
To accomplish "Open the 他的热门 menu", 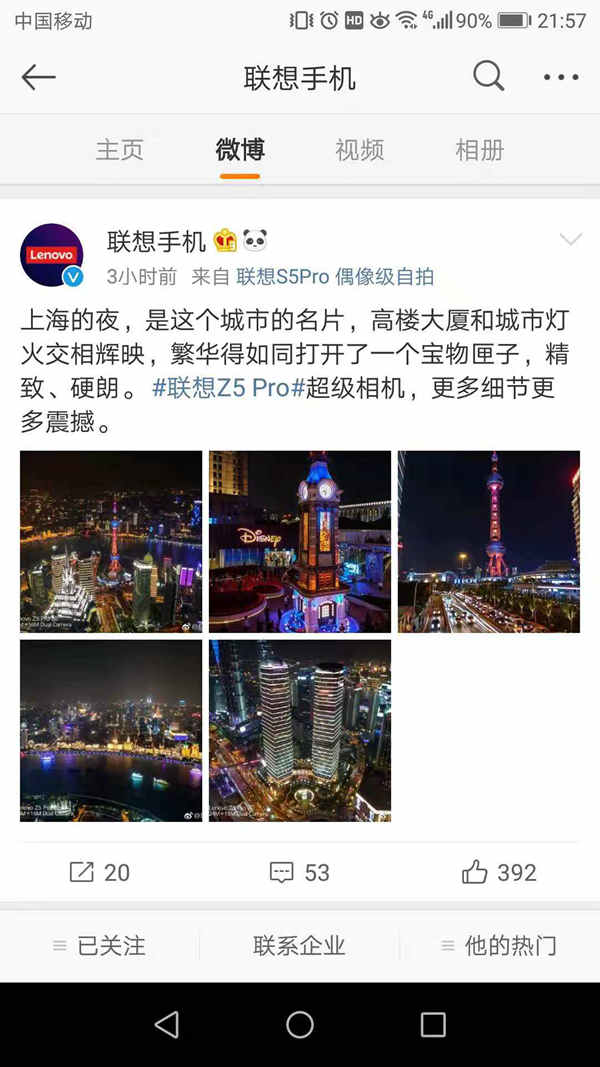I will pos(499,945).
